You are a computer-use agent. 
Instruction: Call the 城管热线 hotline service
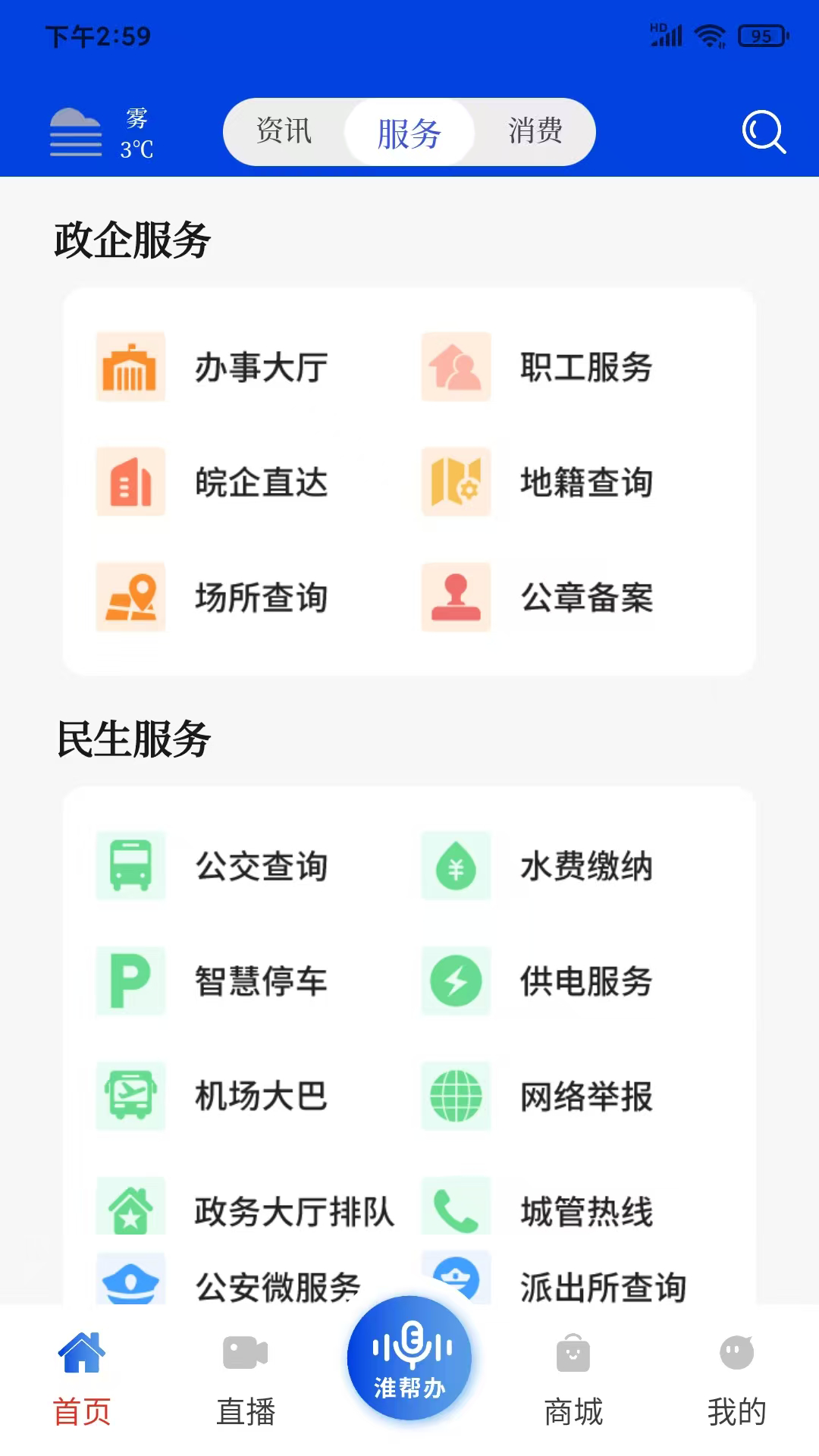[x=456, y=1208]
